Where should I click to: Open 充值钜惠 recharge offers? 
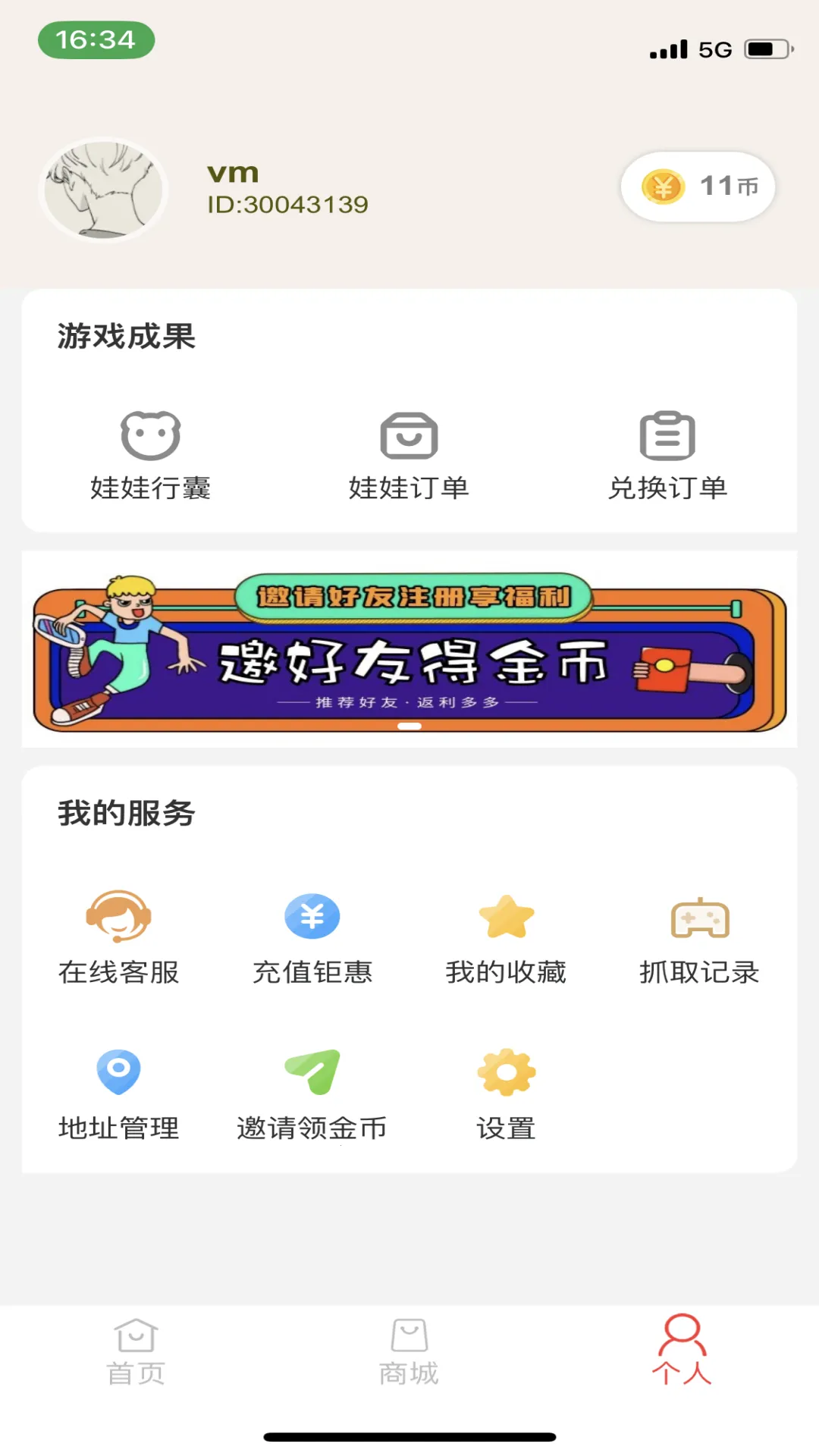coord(312,937)
